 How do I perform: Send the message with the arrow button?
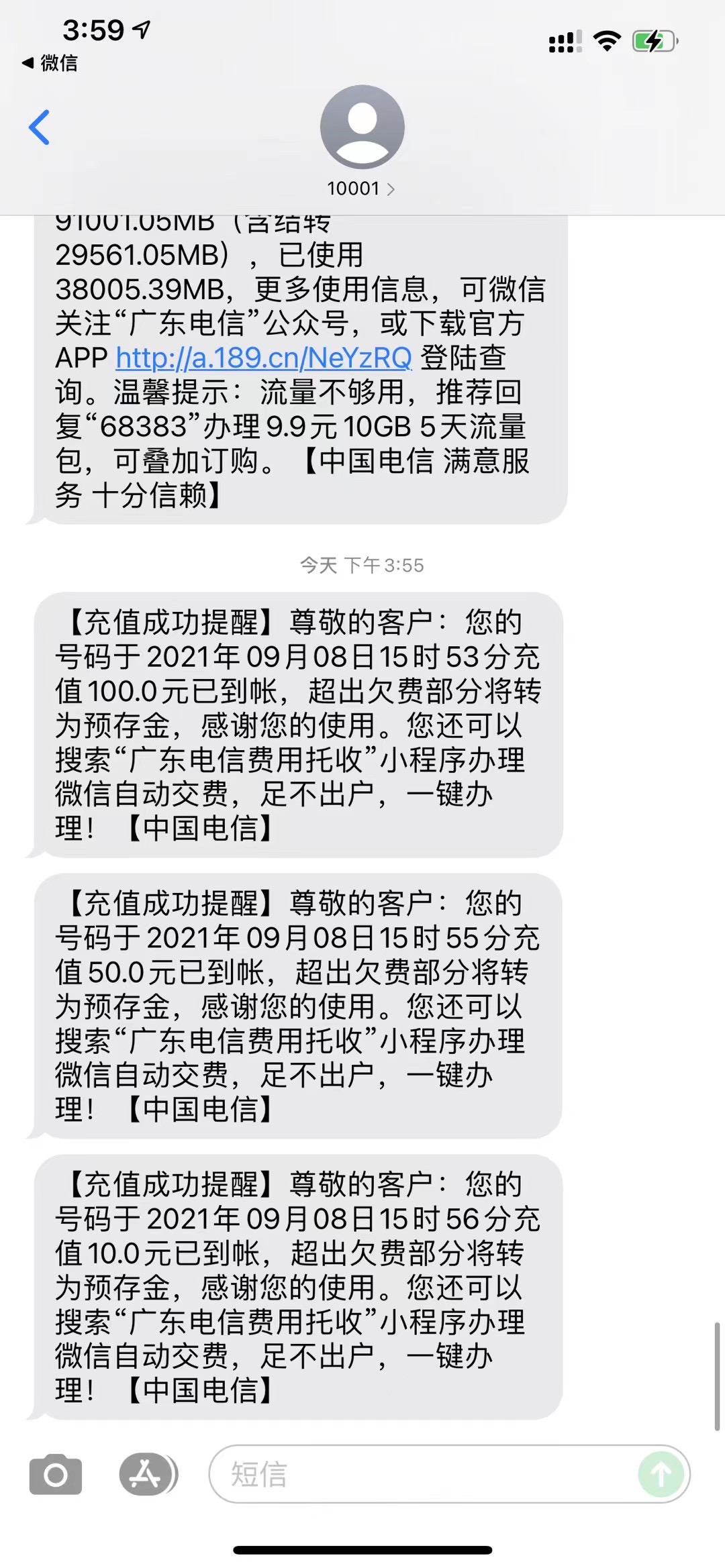point(661,1474)
